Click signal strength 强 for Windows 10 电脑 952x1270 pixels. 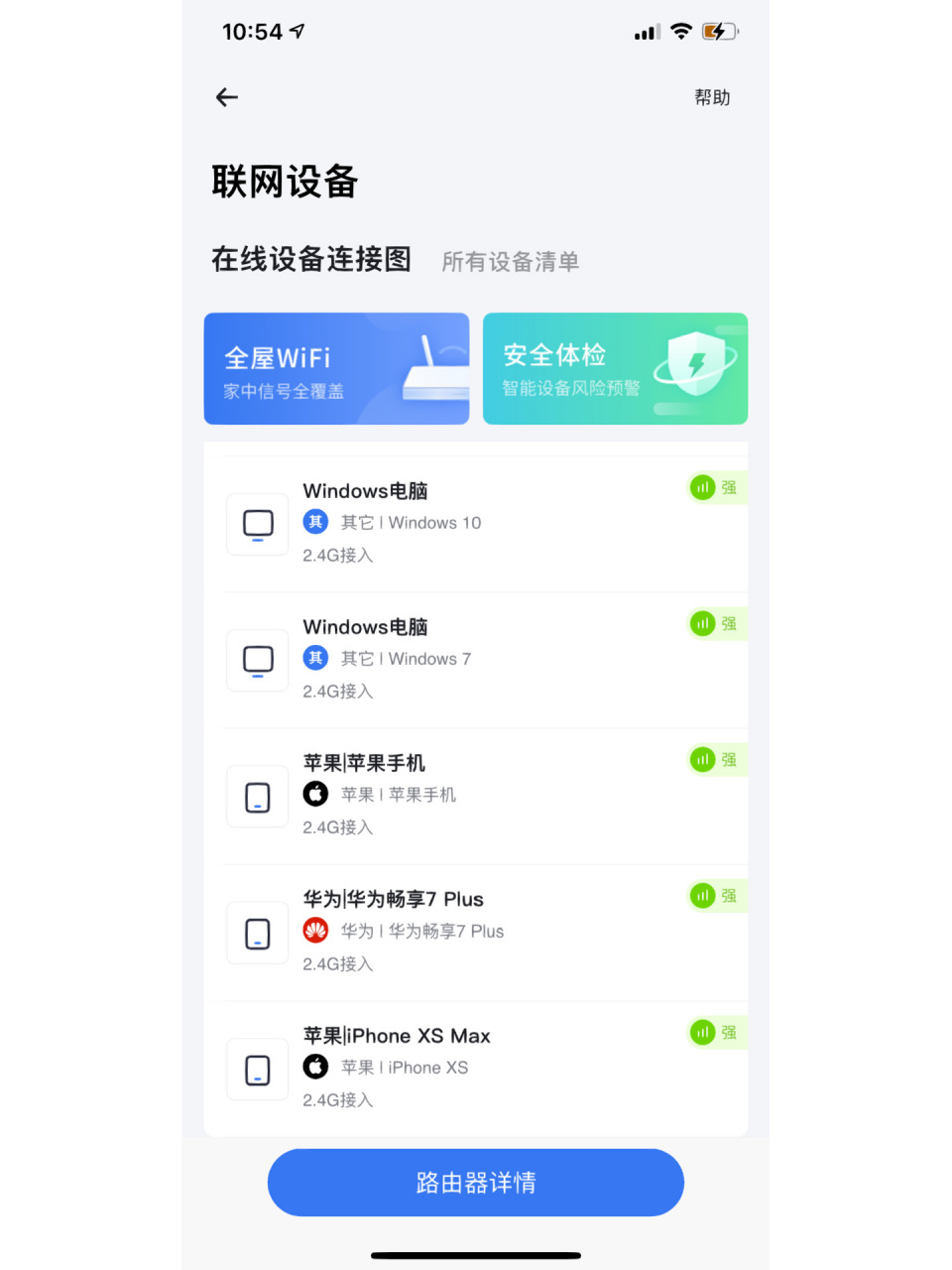click(716, 487)
